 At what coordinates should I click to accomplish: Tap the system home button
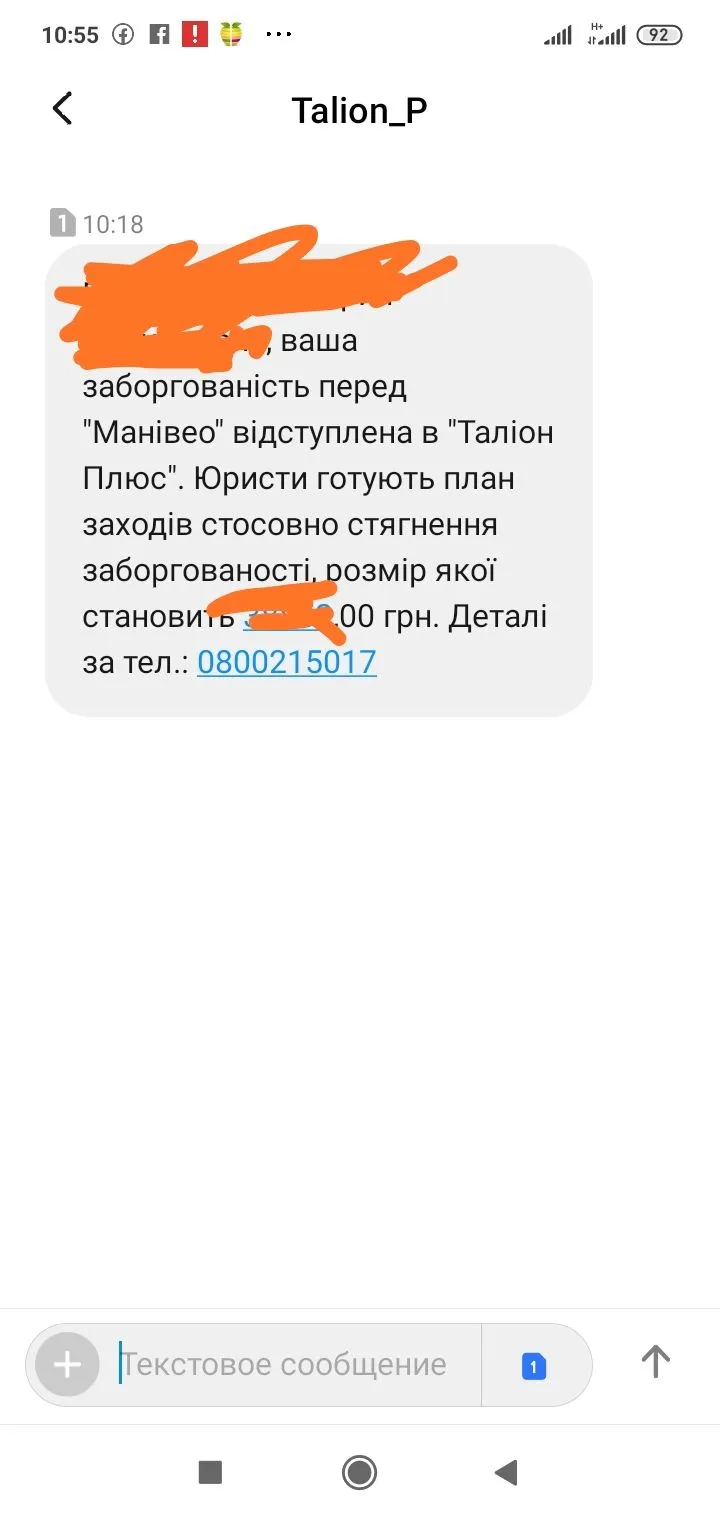(x=359, y=1472)
